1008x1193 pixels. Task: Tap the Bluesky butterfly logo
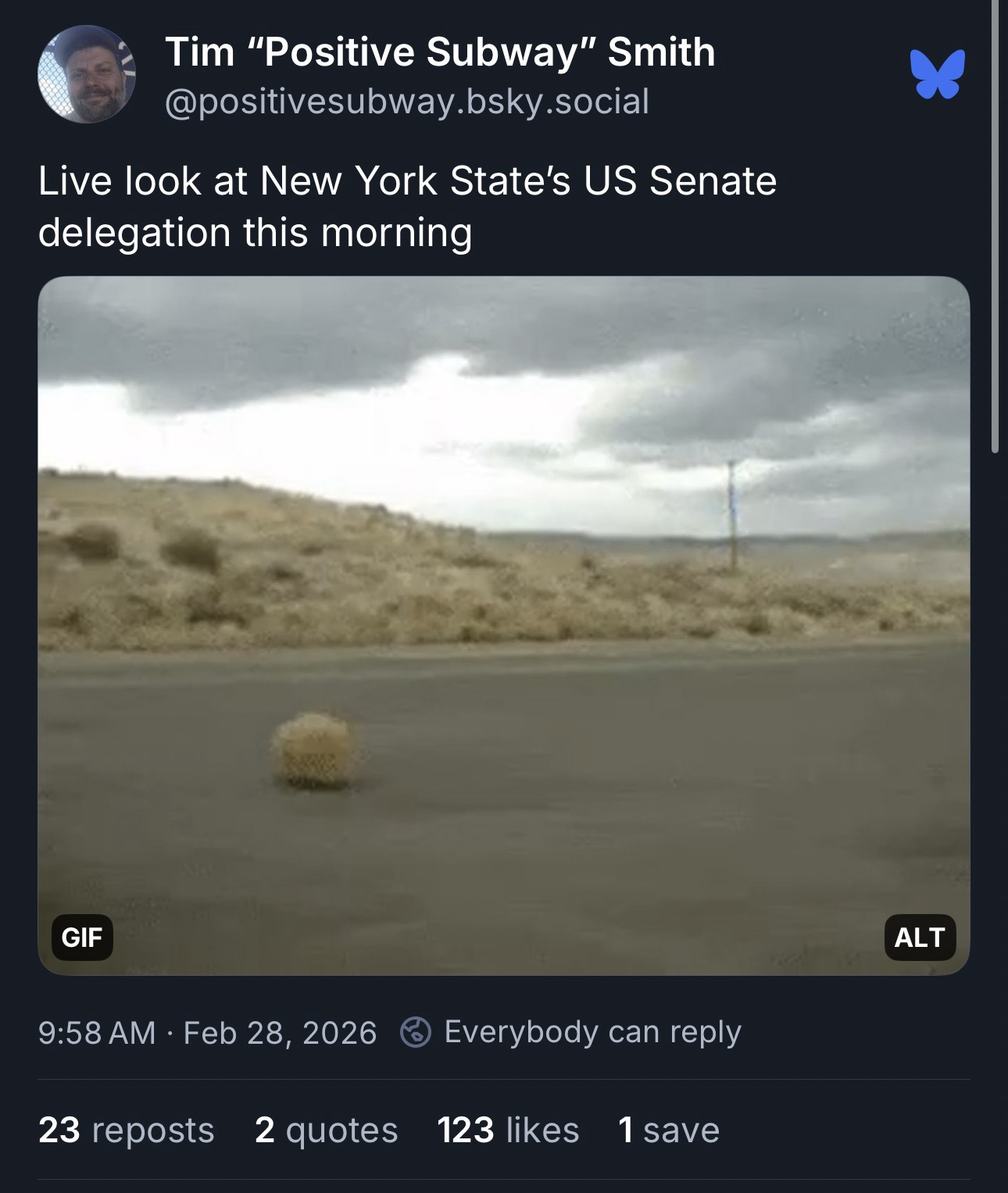937,74
